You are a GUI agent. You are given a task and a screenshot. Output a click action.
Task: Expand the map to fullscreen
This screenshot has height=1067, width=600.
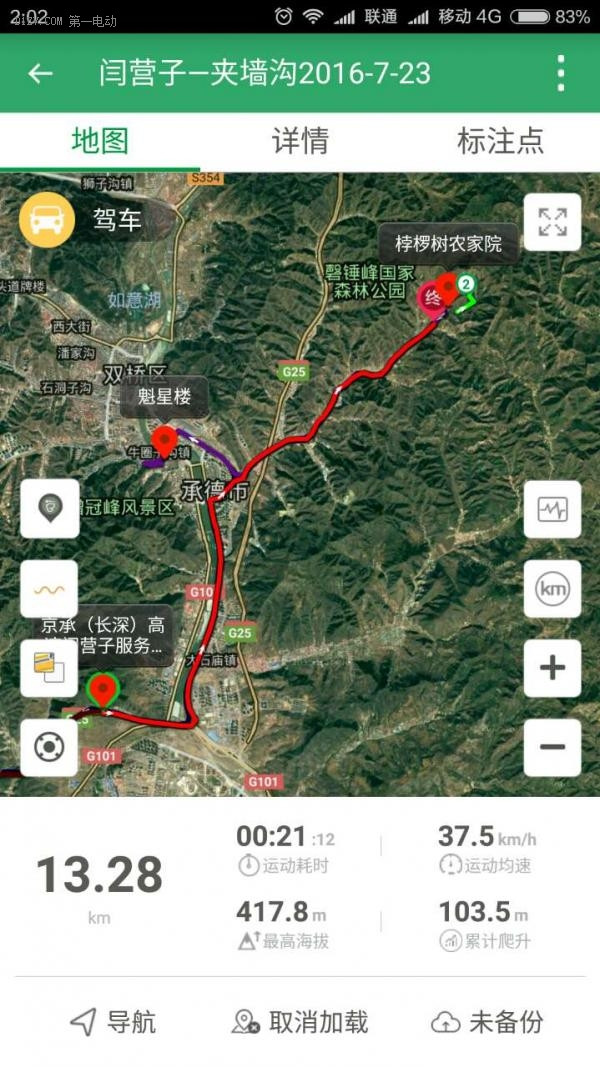552,223
